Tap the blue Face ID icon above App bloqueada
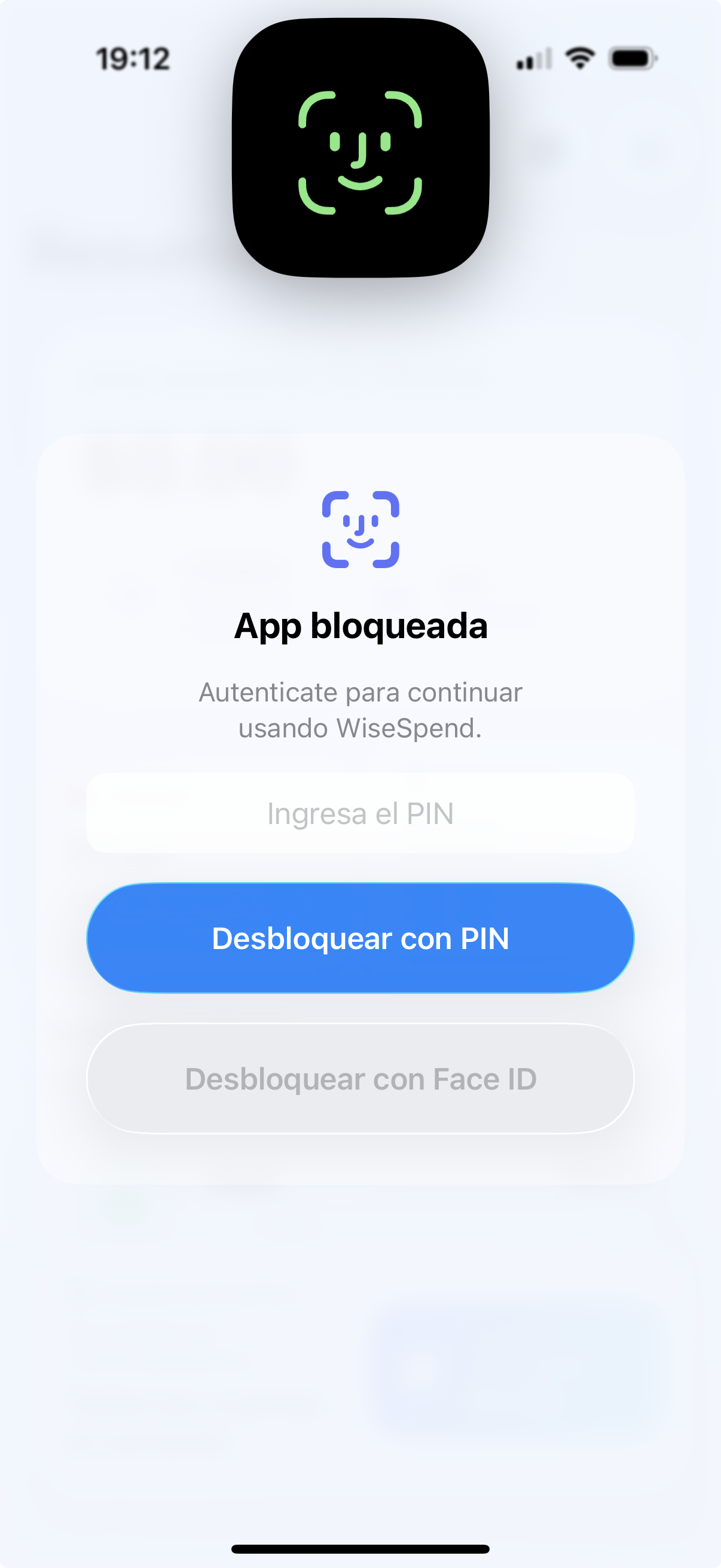The image size is (721, 1568). [x=361, y=529]
